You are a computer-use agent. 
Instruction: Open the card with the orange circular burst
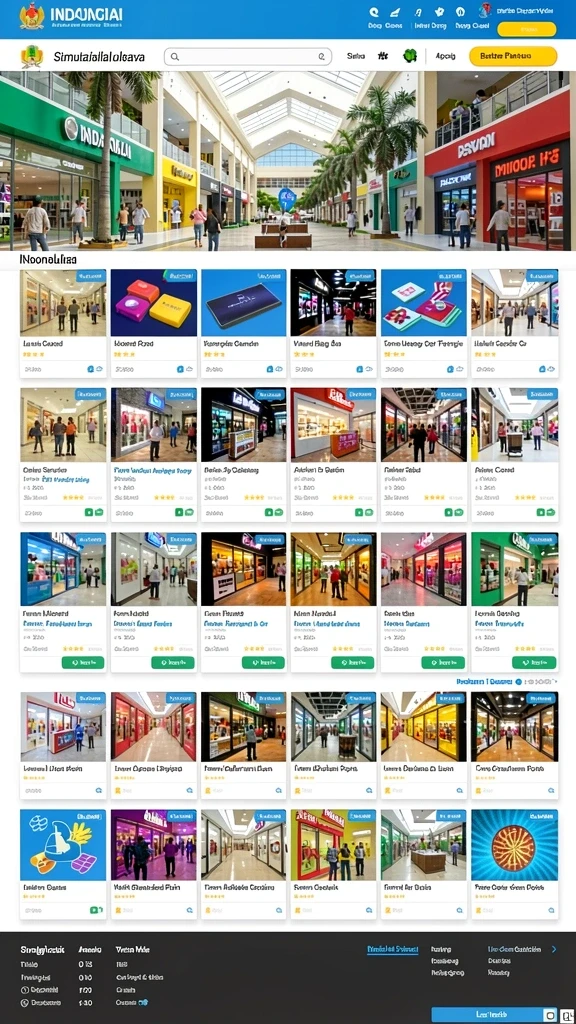515,863
